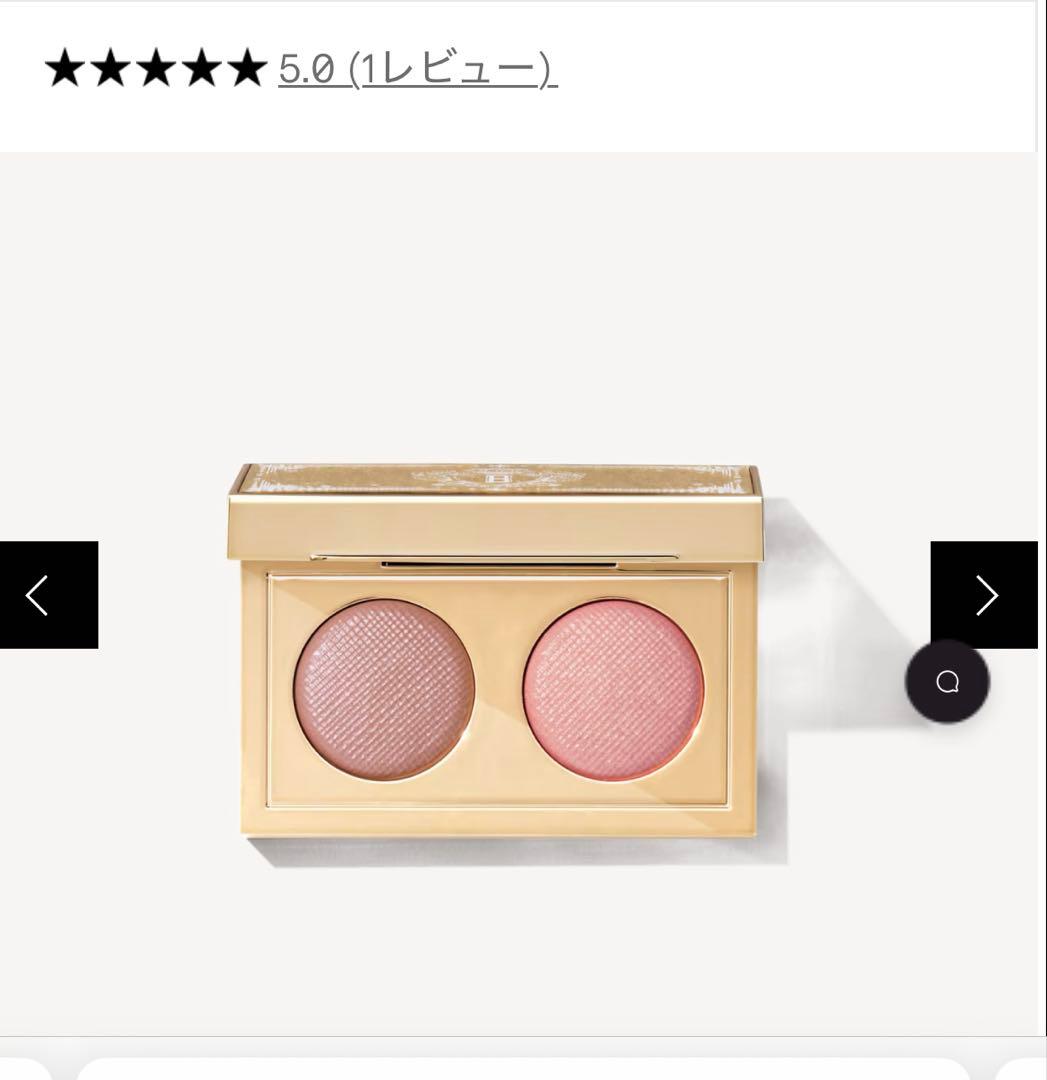Show the previous product image
This screenshot has height=1080, width=1047.
[48, 595]
